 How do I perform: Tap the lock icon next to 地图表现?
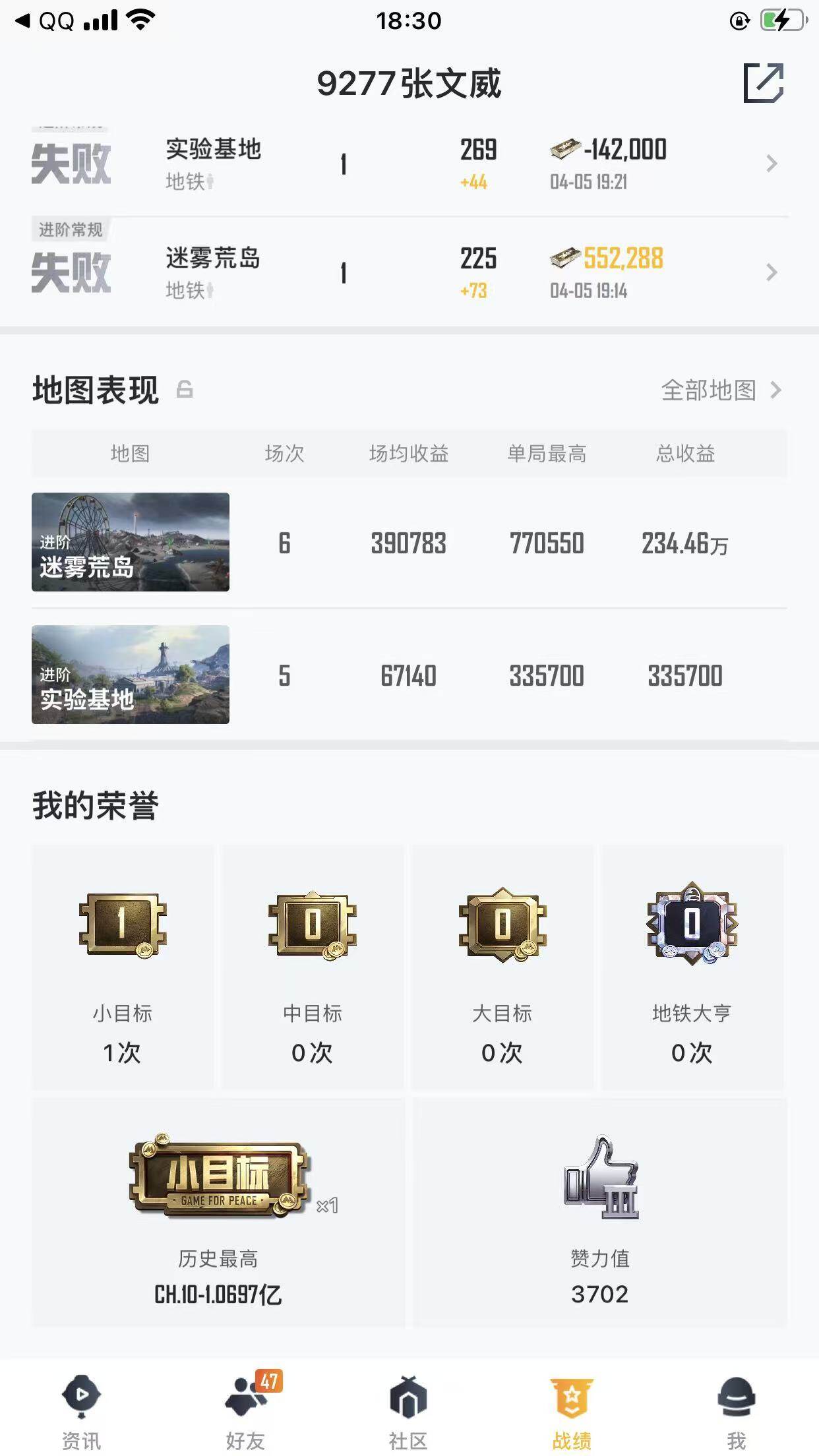[187, 390]
